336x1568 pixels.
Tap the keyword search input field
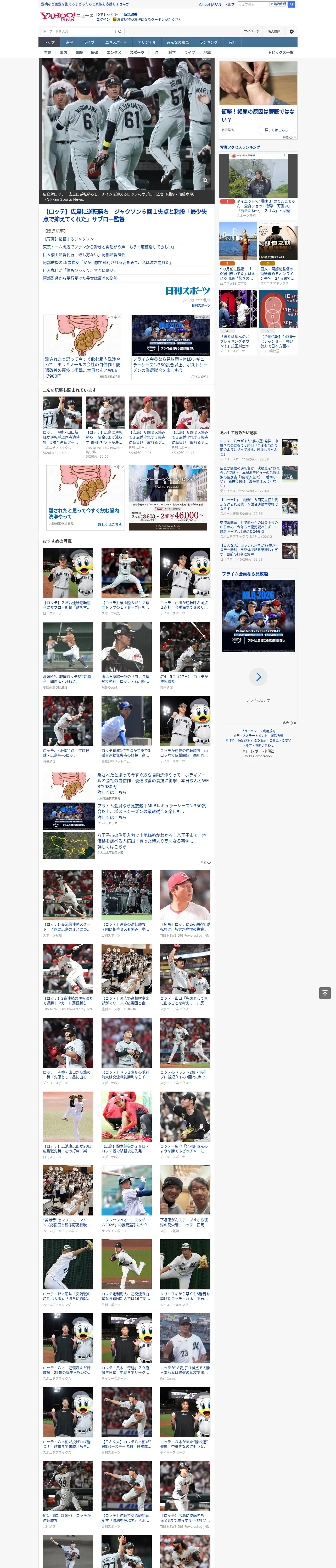click(x=79, y=32)
